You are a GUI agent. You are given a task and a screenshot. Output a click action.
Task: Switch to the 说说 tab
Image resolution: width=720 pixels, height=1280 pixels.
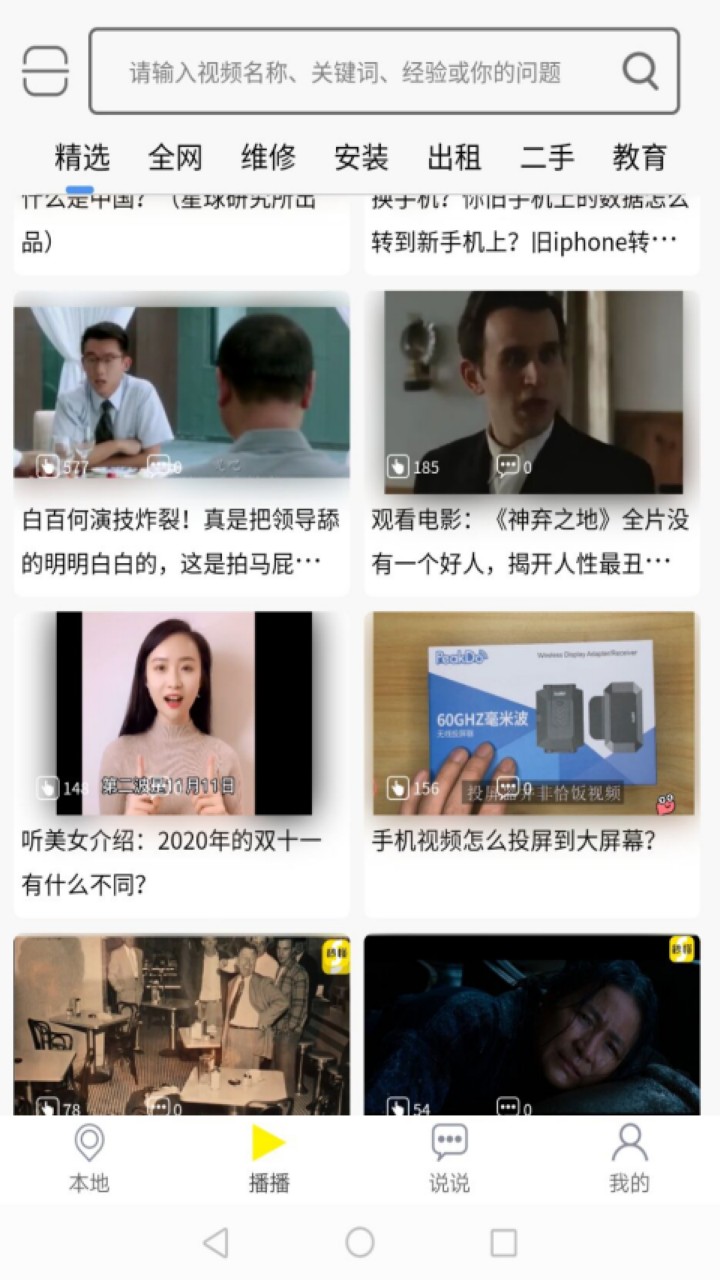(449, 1158)
